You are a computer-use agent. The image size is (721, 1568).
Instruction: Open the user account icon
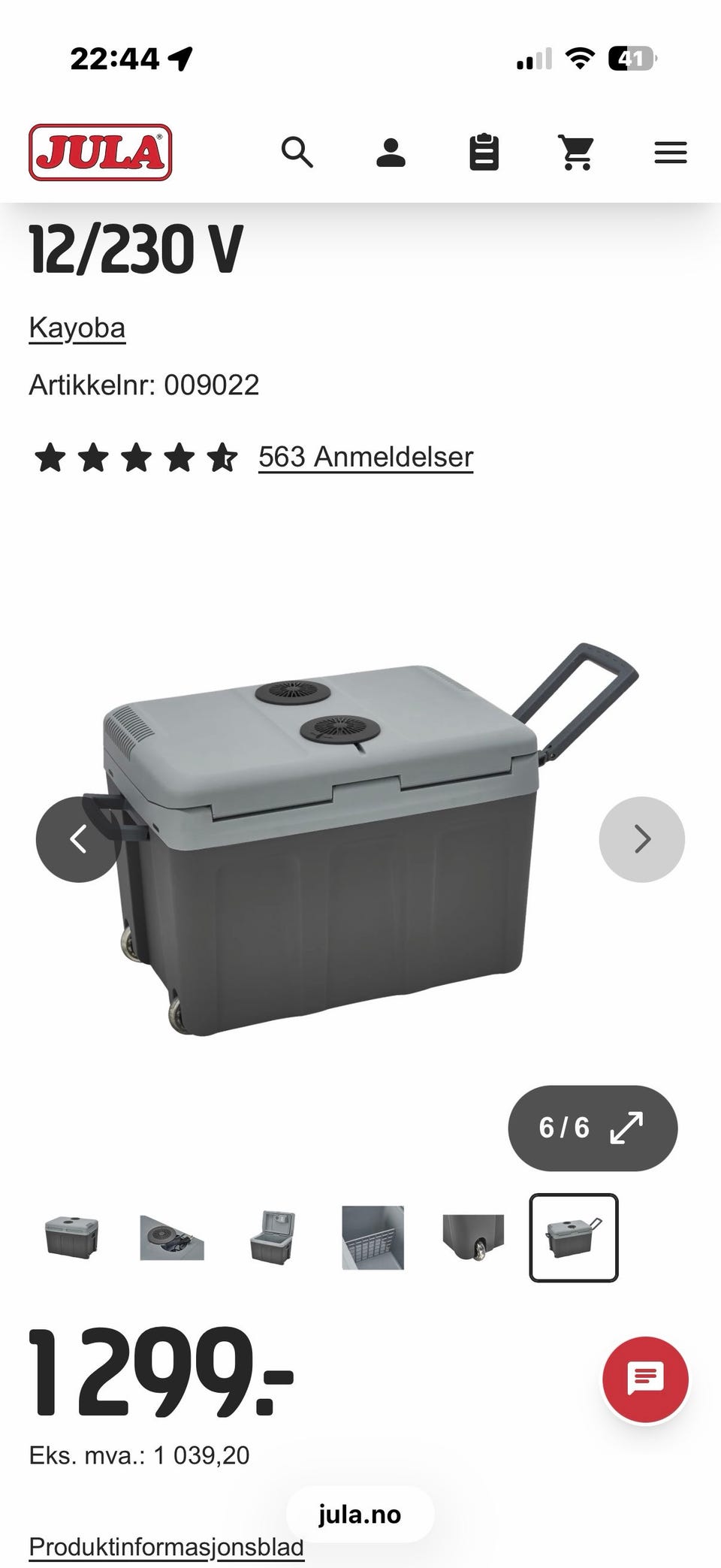point(391,153)
